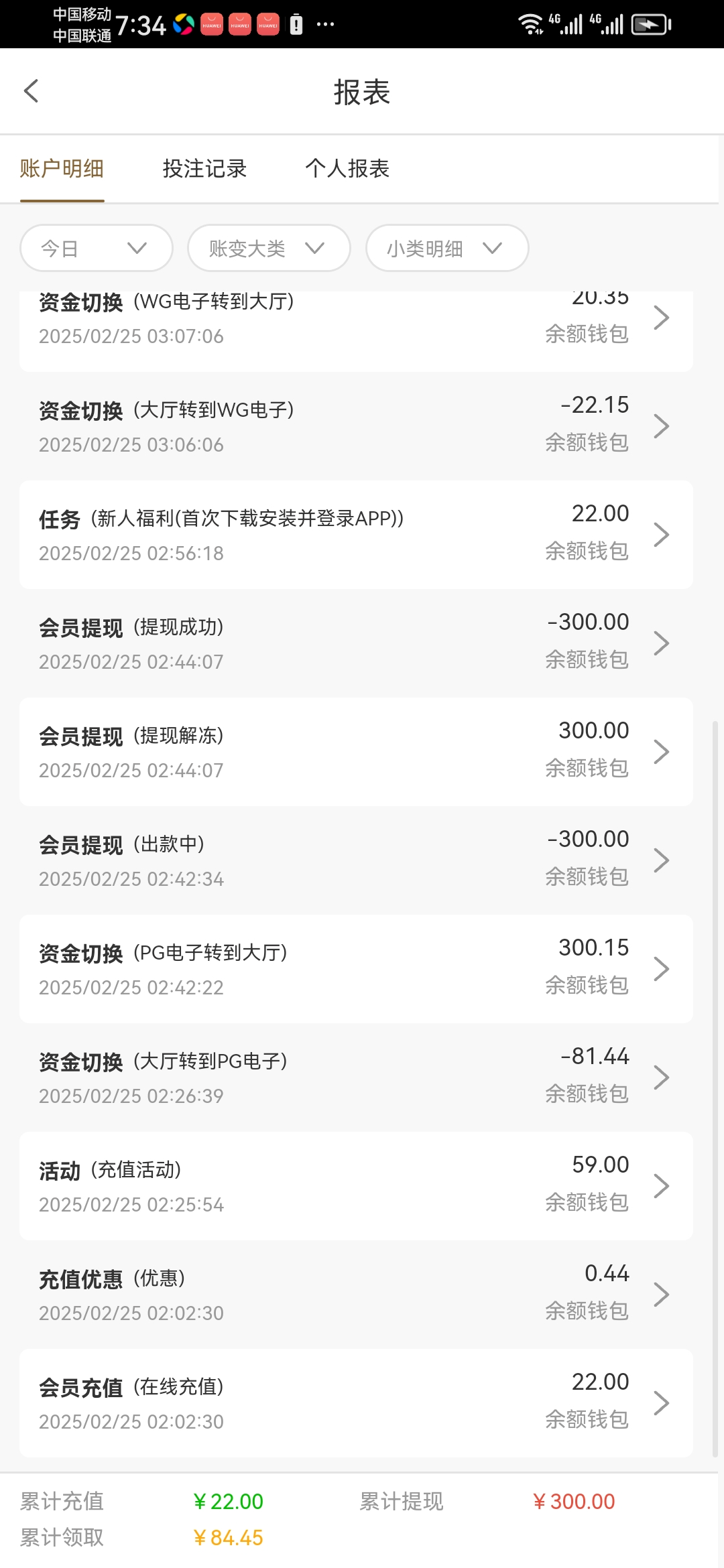
Task: Switch to the 投注记录 tab
Action: click(204, 169)
